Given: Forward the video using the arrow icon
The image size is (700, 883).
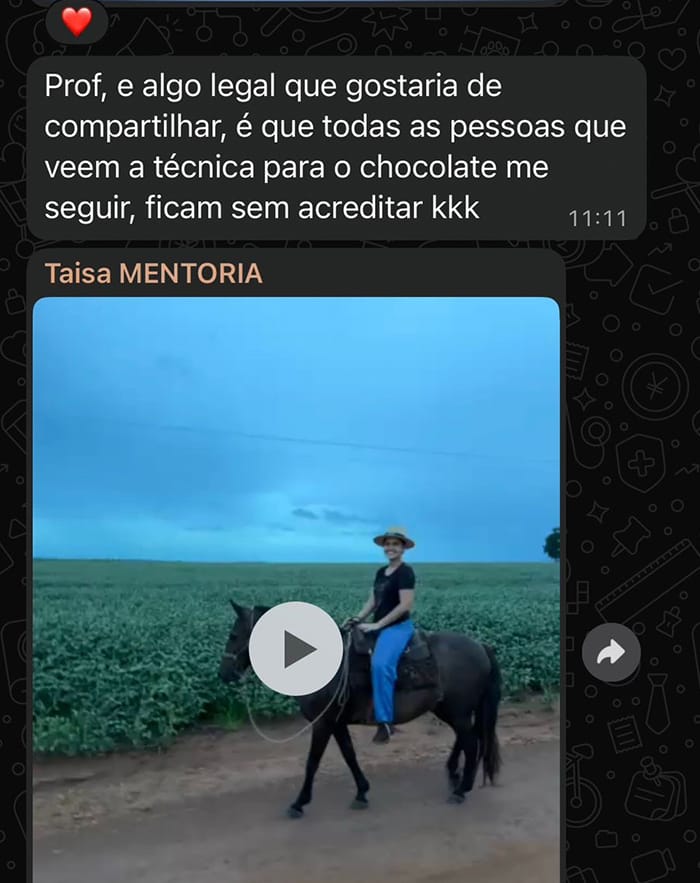Looking at the screenshot, I should 610,653.
